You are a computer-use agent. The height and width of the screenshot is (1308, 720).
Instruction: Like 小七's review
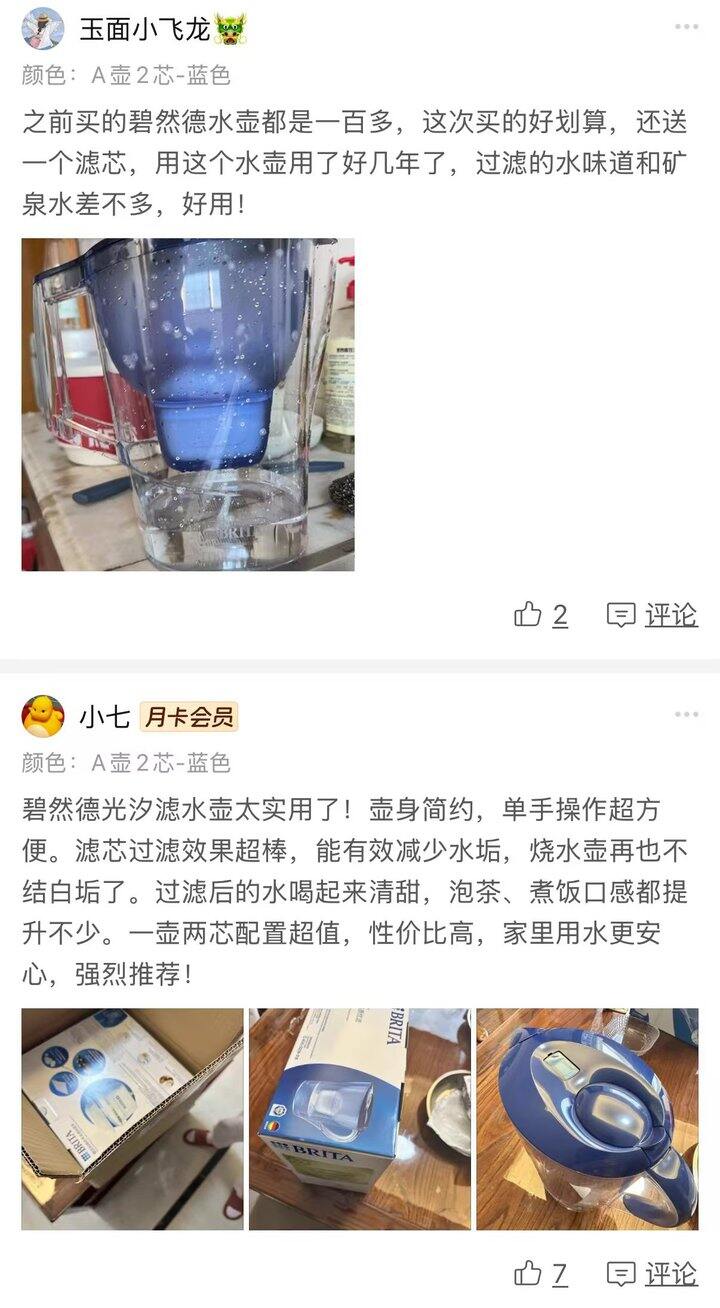(540, 1273)
